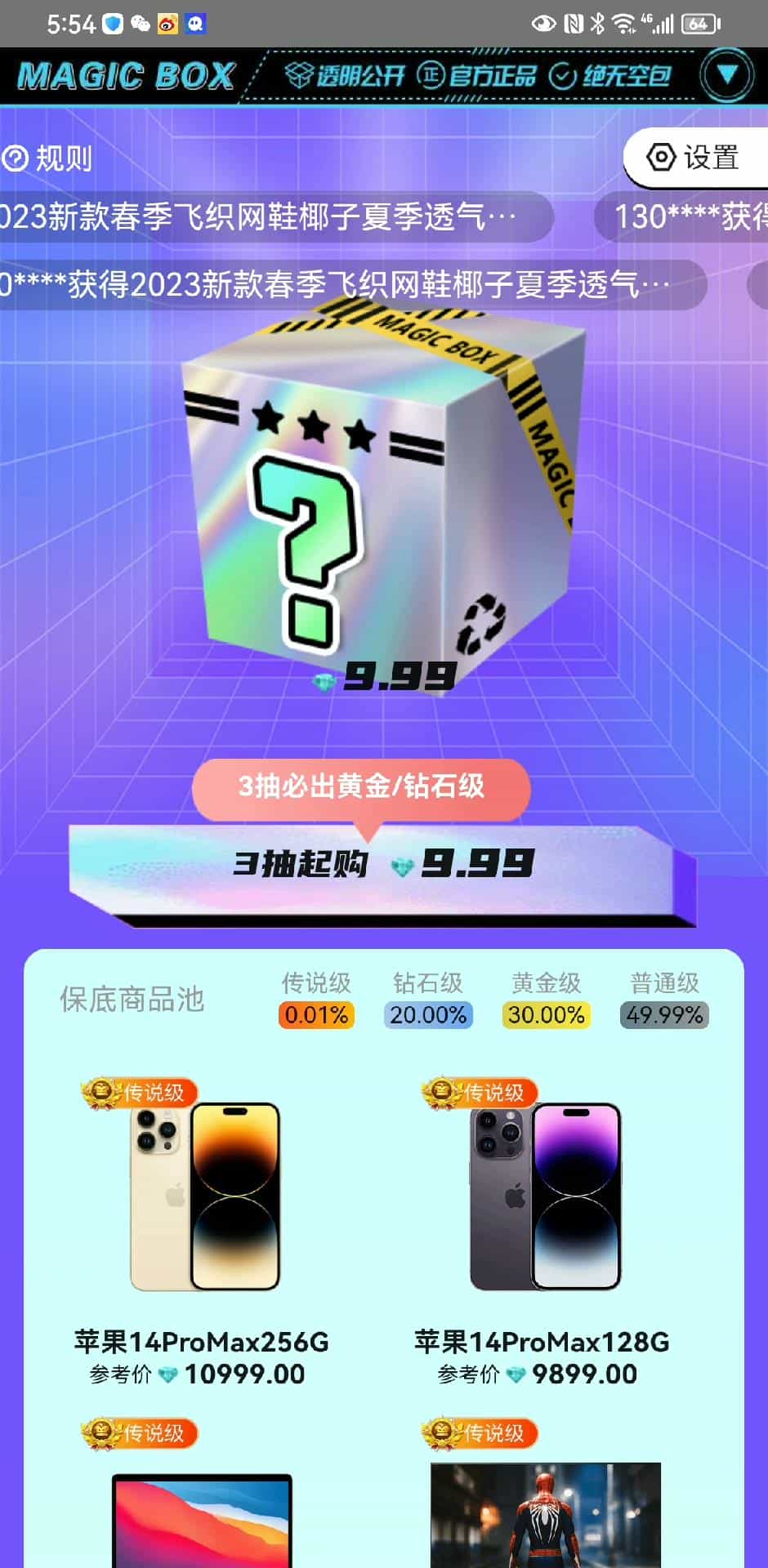Open the 苹果14ProMax256G product card
Viewport: 768px width, 1568px height.
point(203,1225)
